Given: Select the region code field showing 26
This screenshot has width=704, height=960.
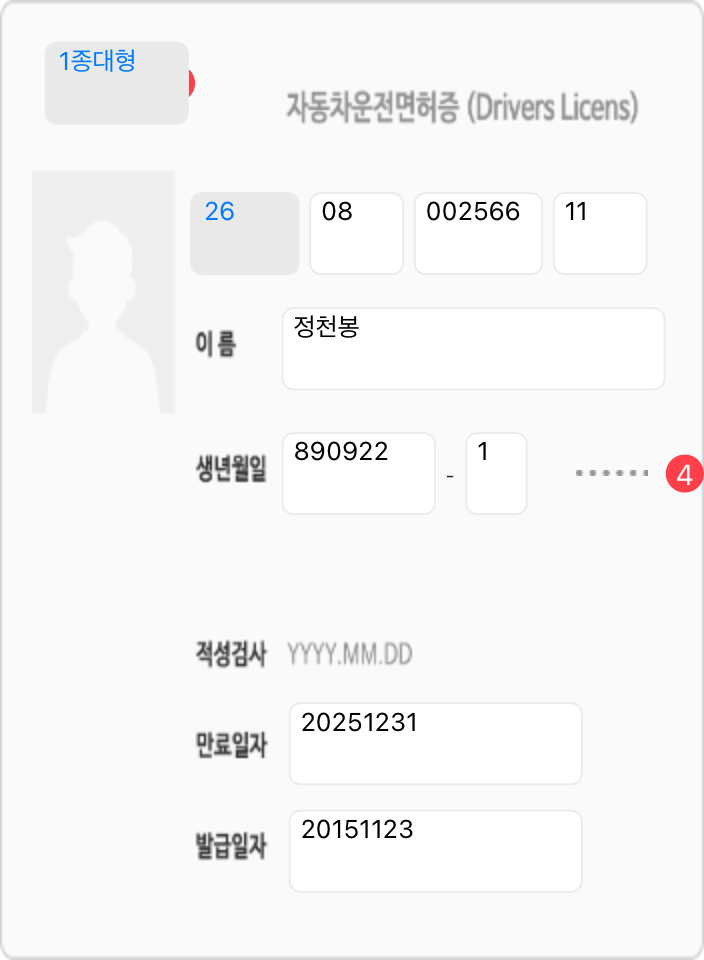Looking at the screenshot, I should click(245, 233).
